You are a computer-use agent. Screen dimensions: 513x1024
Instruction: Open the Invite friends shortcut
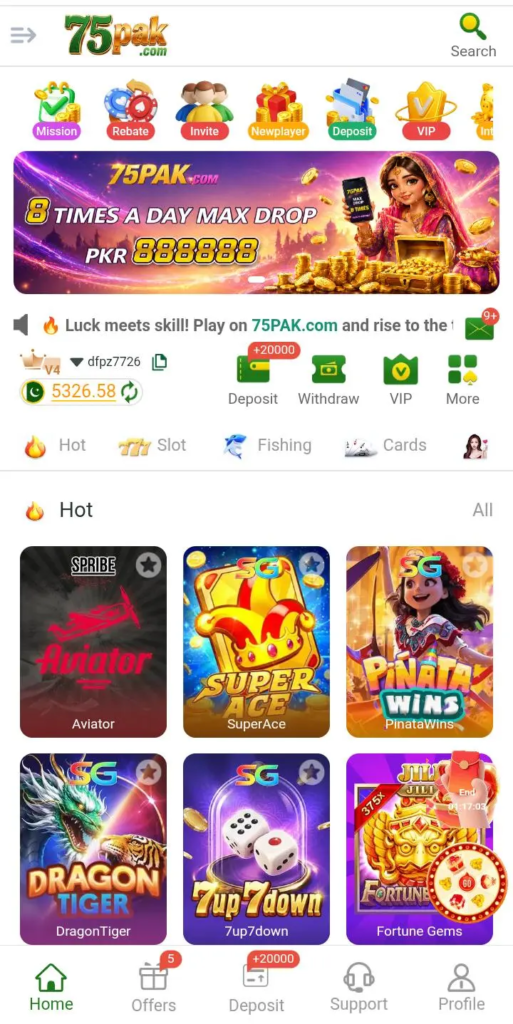[204, 110]
